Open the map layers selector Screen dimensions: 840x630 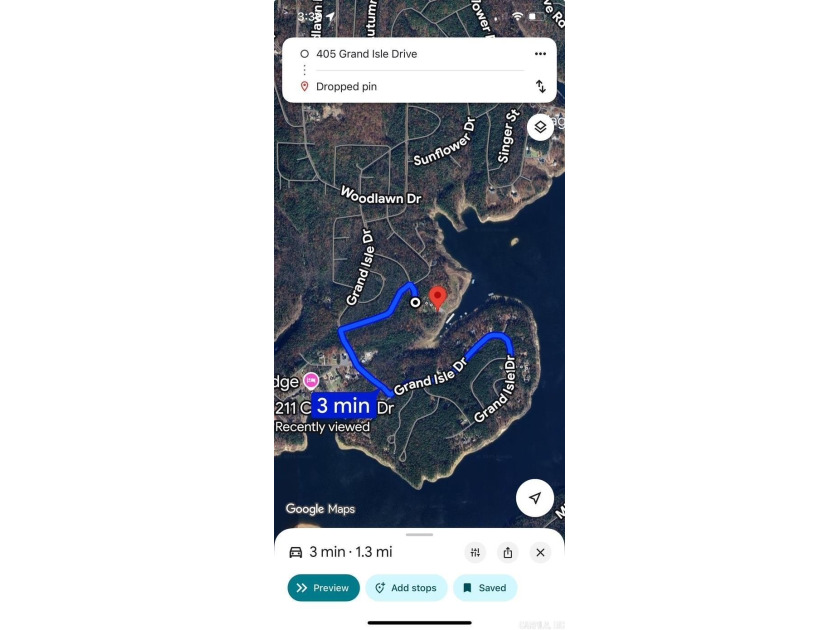(x=540, y=127)
